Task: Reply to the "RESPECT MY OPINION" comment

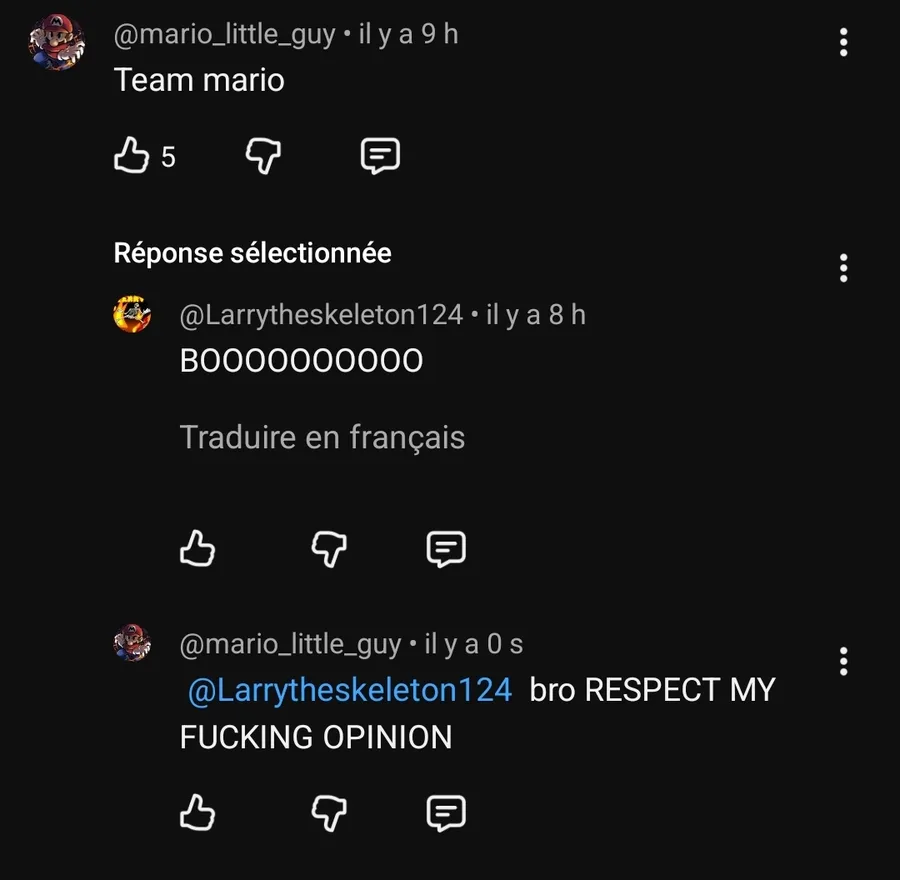Action: 446,813
